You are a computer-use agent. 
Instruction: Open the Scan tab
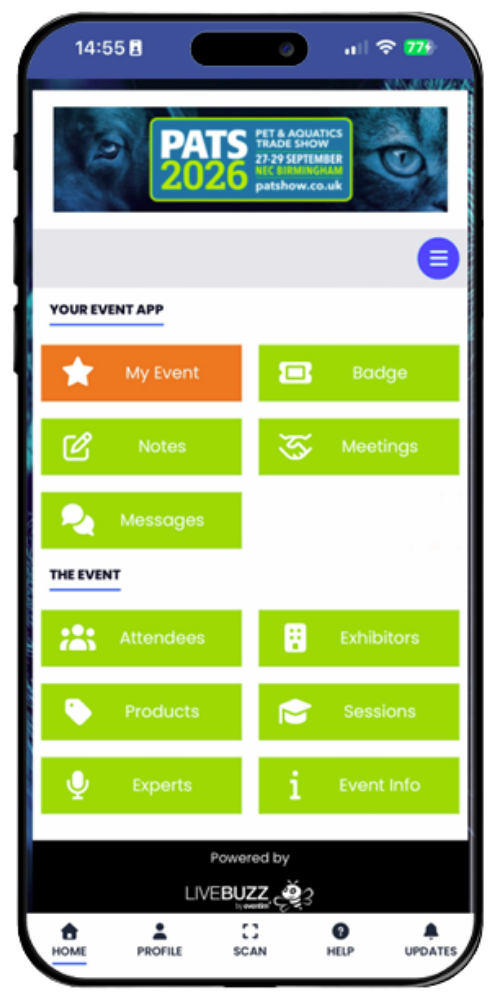click(250, 940)
